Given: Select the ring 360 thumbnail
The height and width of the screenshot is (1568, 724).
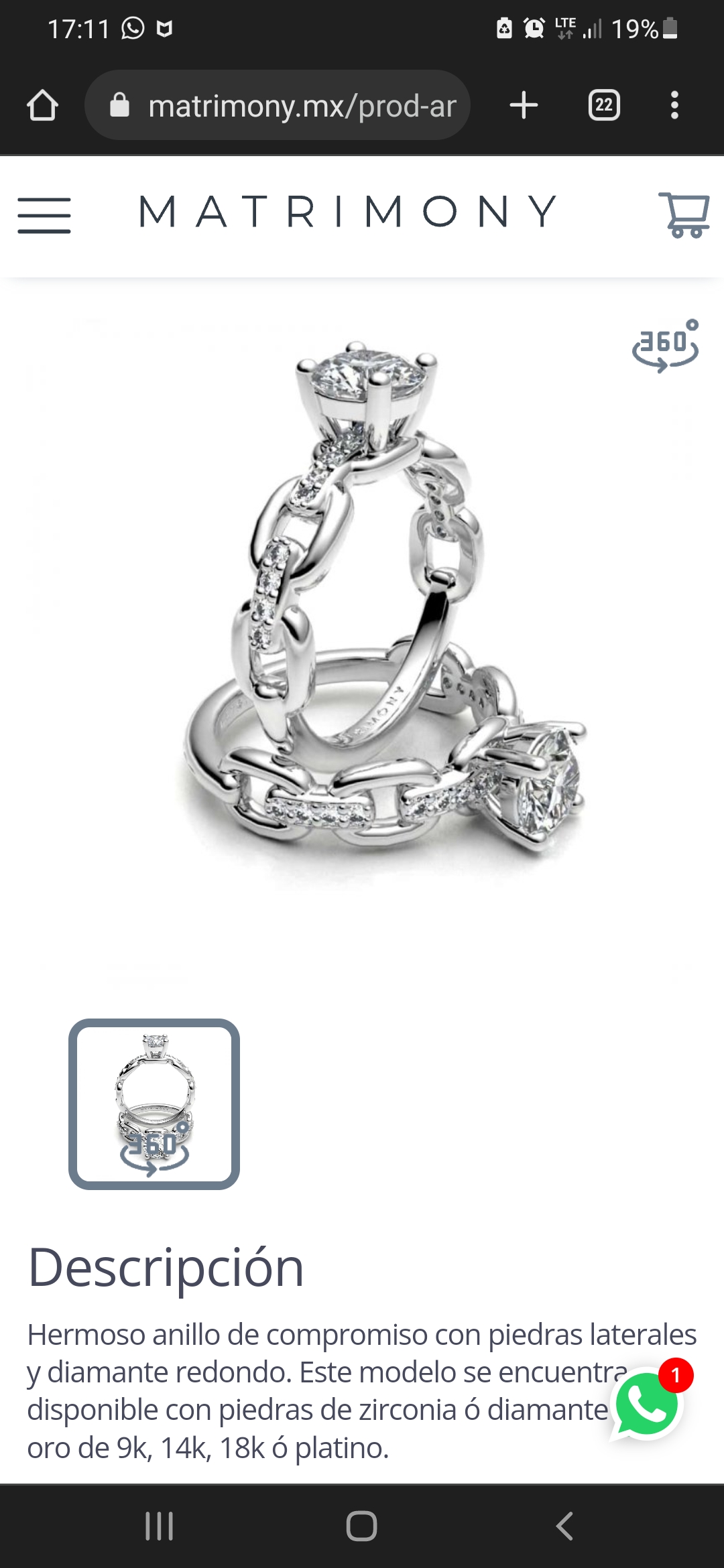Looking at the screenshot, I should click(154, 1104).
